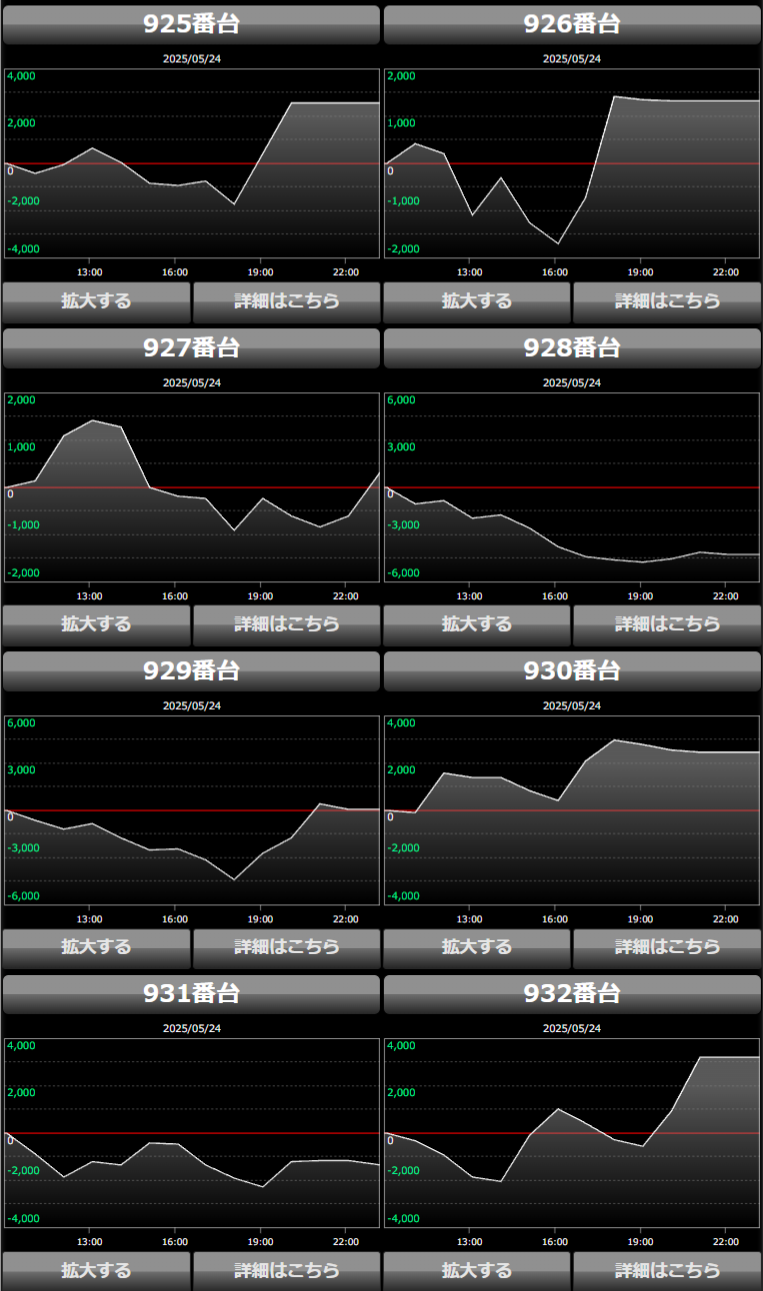The height and width of the screenshot is (1291, 763).
Task: Open 詳細はこちら for 930番台
Action: (x=667, y=947)
